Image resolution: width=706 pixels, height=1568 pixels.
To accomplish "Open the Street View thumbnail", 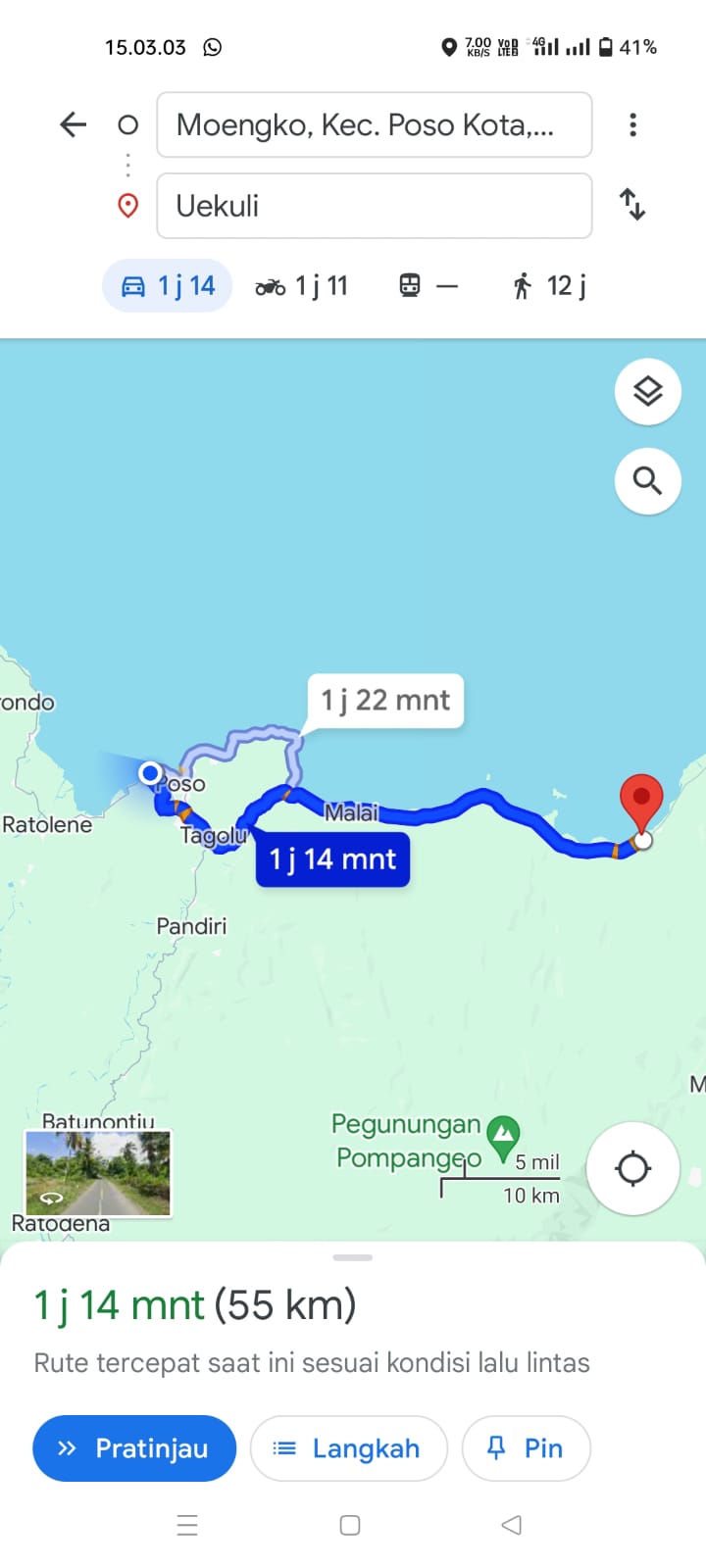I will [x=98, y=1173].
